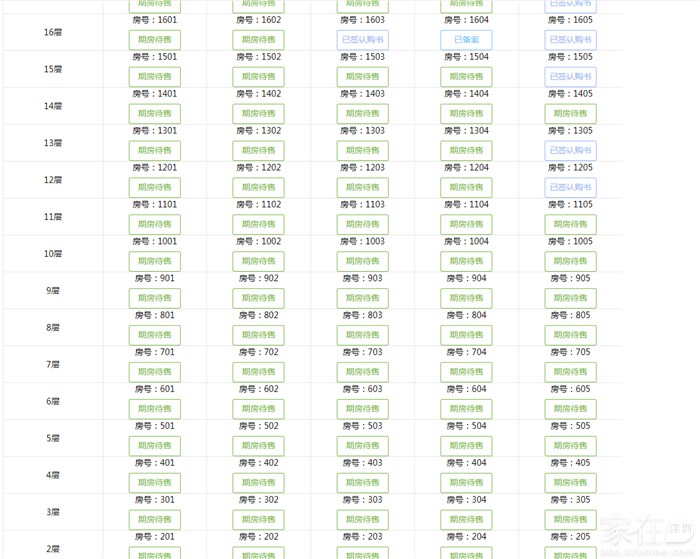Image resolution: width=700 pixels, height=559 pixels.
Task: Open the 期房待售 status of room 603
Action: [362, 410]
